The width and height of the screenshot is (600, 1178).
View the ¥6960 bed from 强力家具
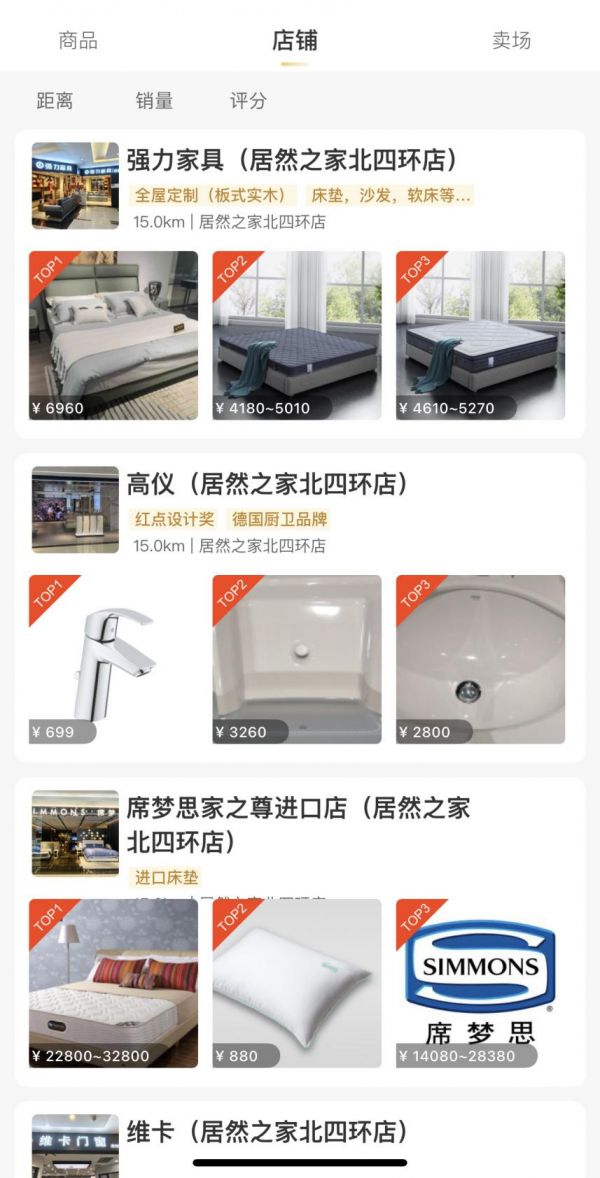point(113,335)
